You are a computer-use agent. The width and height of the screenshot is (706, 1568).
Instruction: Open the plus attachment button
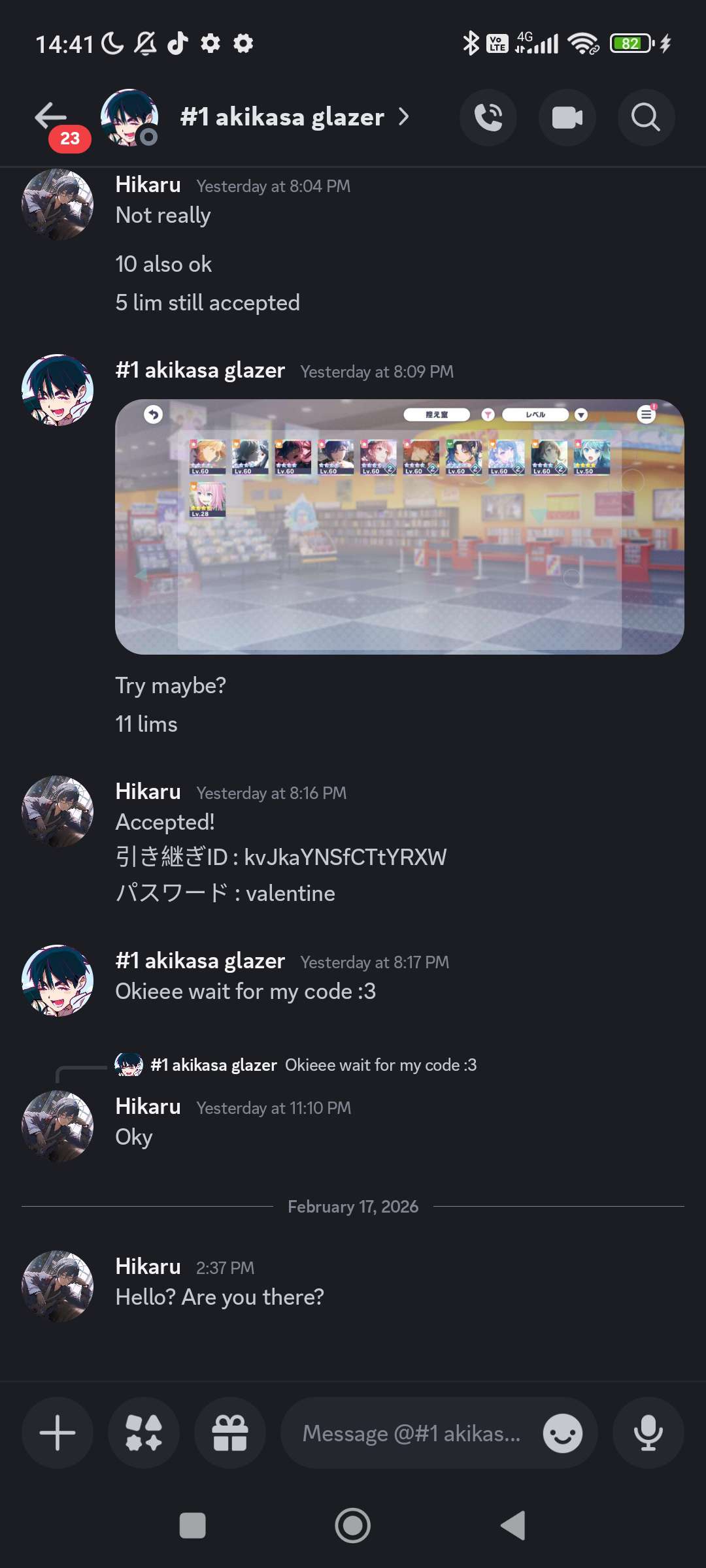tap(58, 1433)
